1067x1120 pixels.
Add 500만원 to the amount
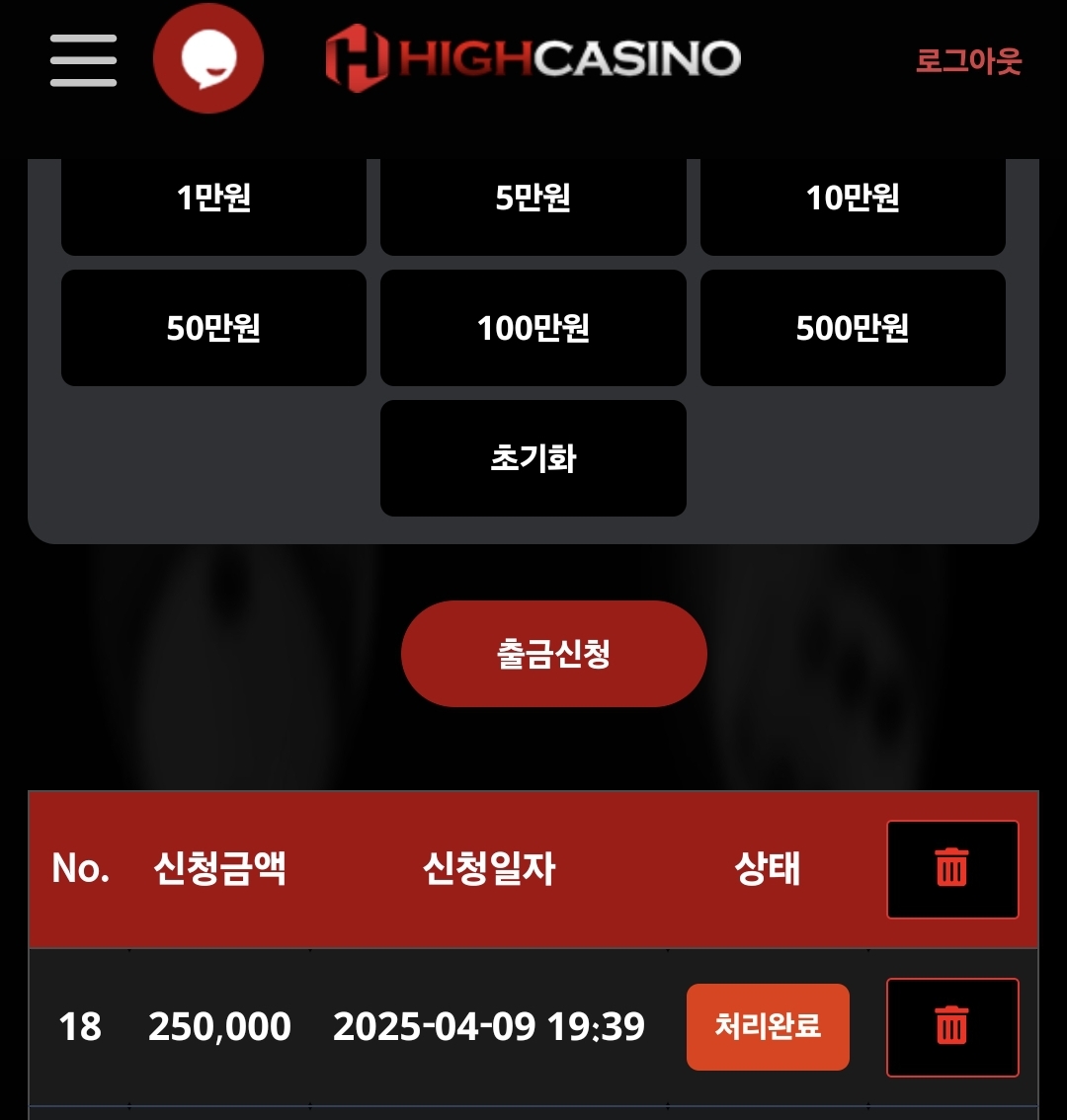click(x=853, y=328)
